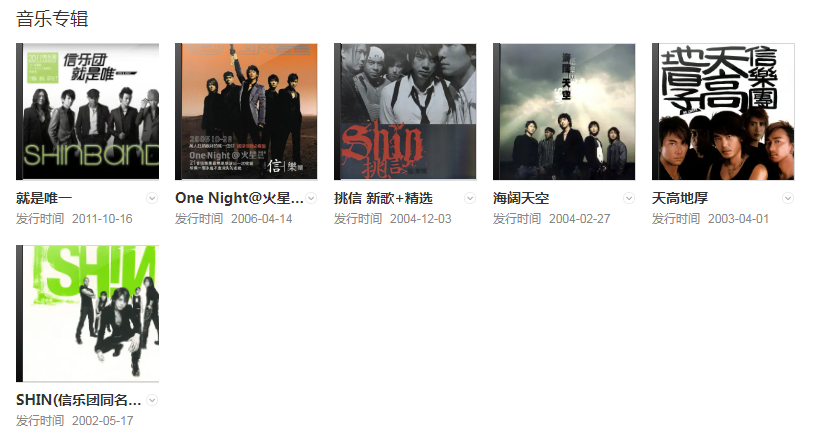Open the SHIN(信乐团同名专辑) album cover
Image resolution: width=825 pixels, height=446 pixels.
[x=88, y=313]
